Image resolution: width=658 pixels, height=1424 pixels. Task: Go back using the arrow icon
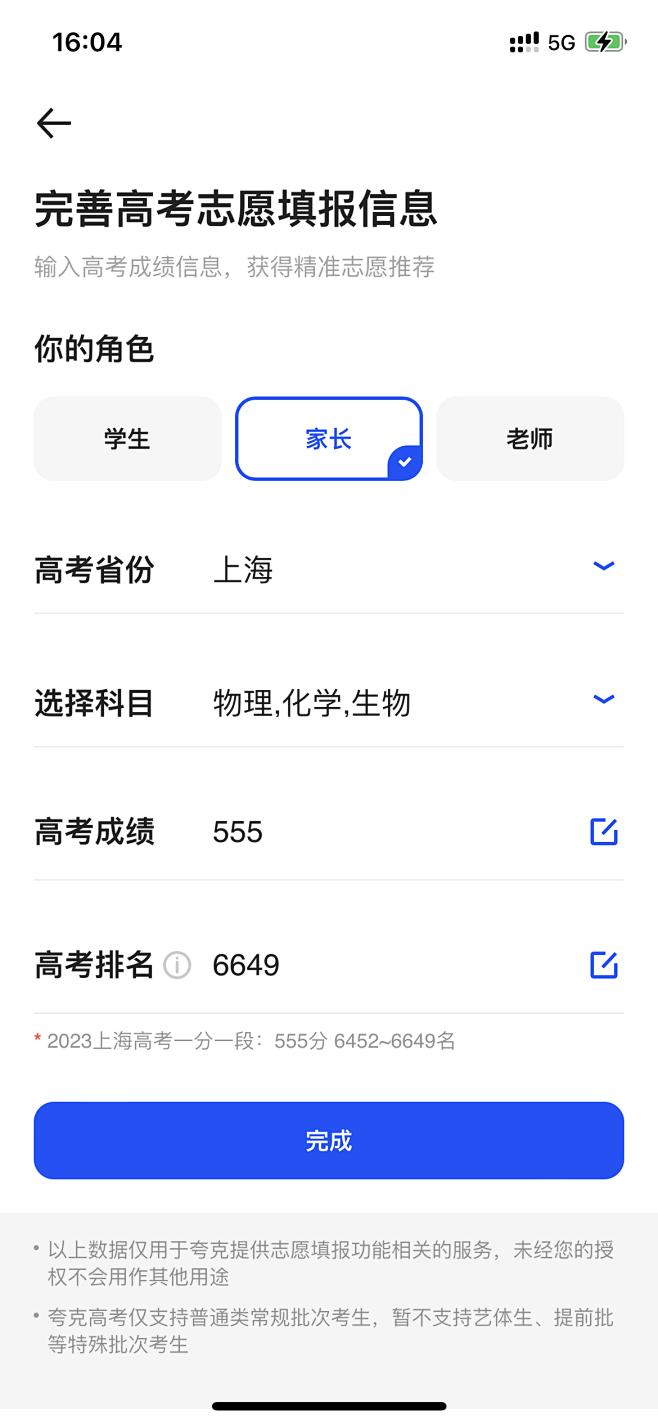54,123
